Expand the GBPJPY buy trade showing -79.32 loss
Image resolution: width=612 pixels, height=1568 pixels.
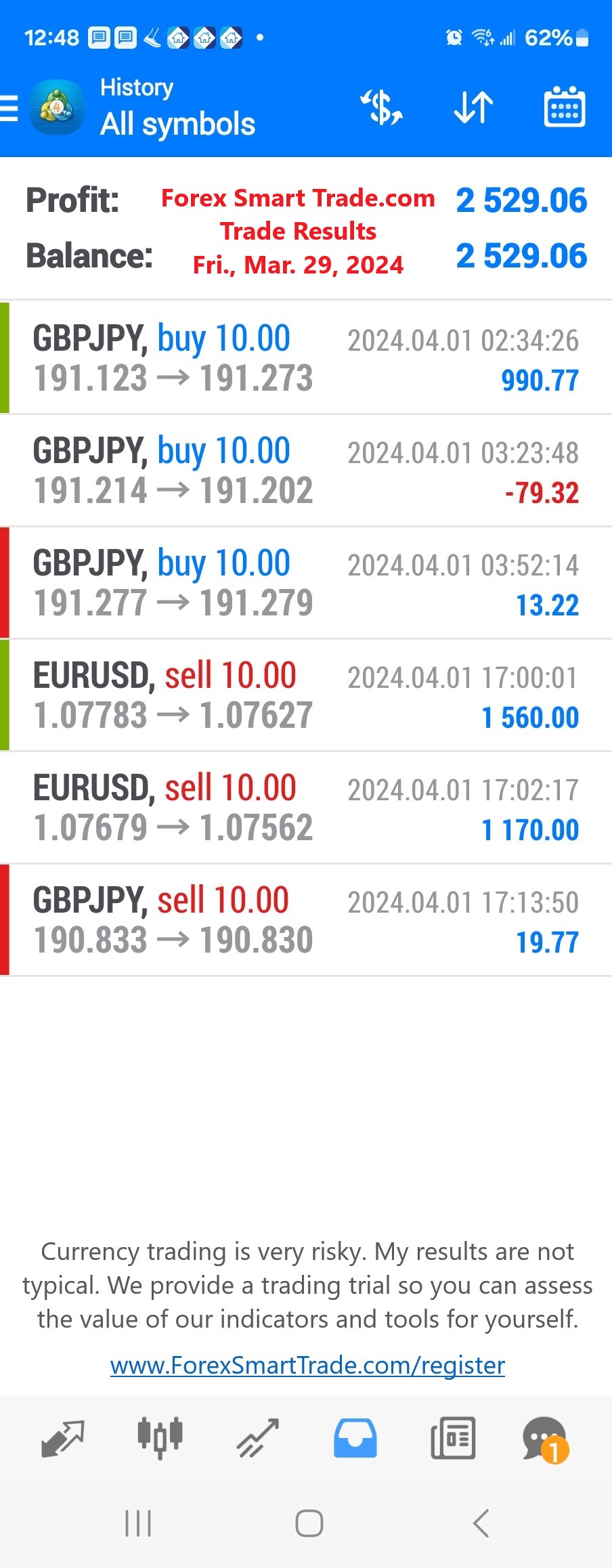tap(306, 471)
